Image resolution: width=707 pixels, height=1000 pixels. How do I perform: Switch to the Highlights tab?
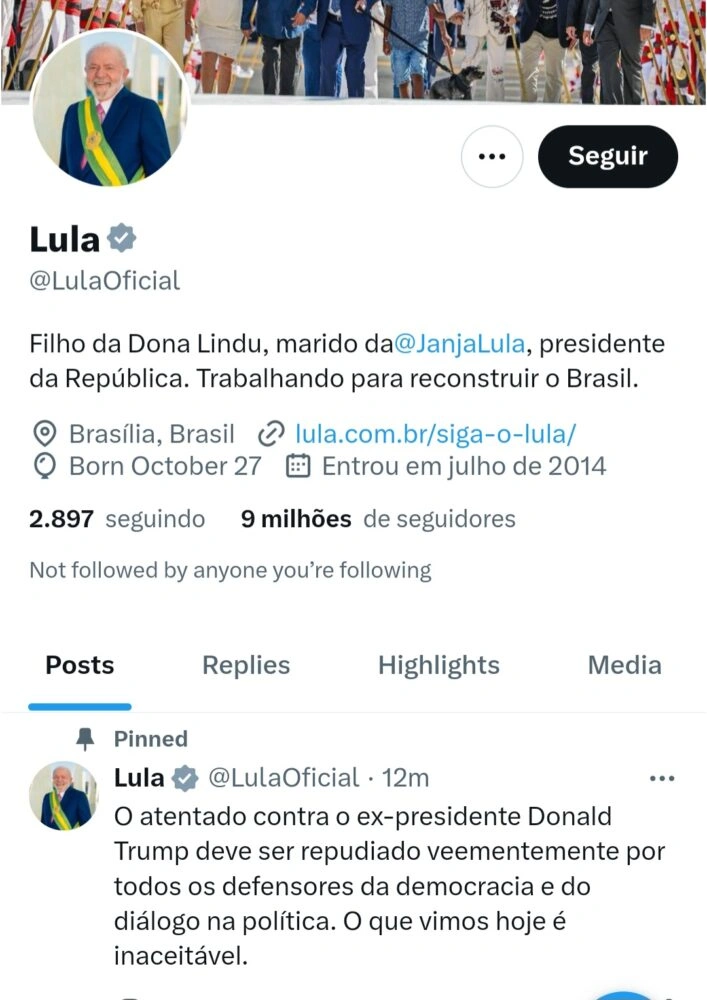click(438, 666)
